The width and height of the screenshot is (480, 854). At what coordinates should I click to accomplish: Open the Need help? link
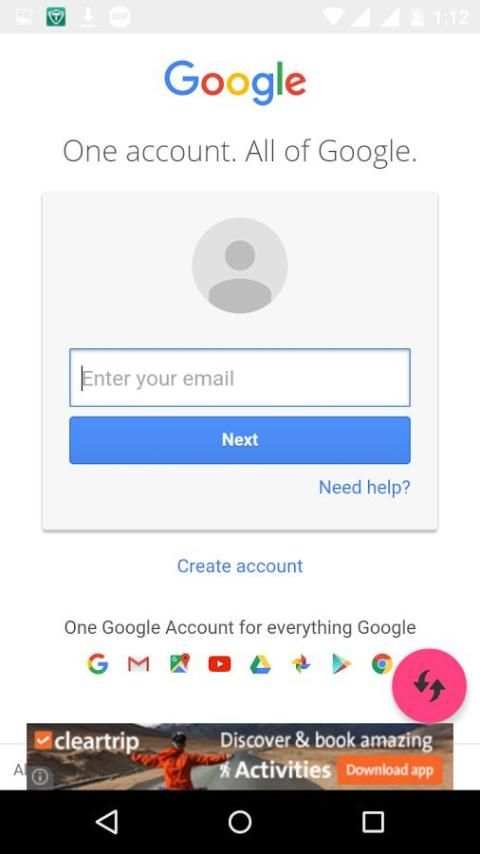point(364,487)
